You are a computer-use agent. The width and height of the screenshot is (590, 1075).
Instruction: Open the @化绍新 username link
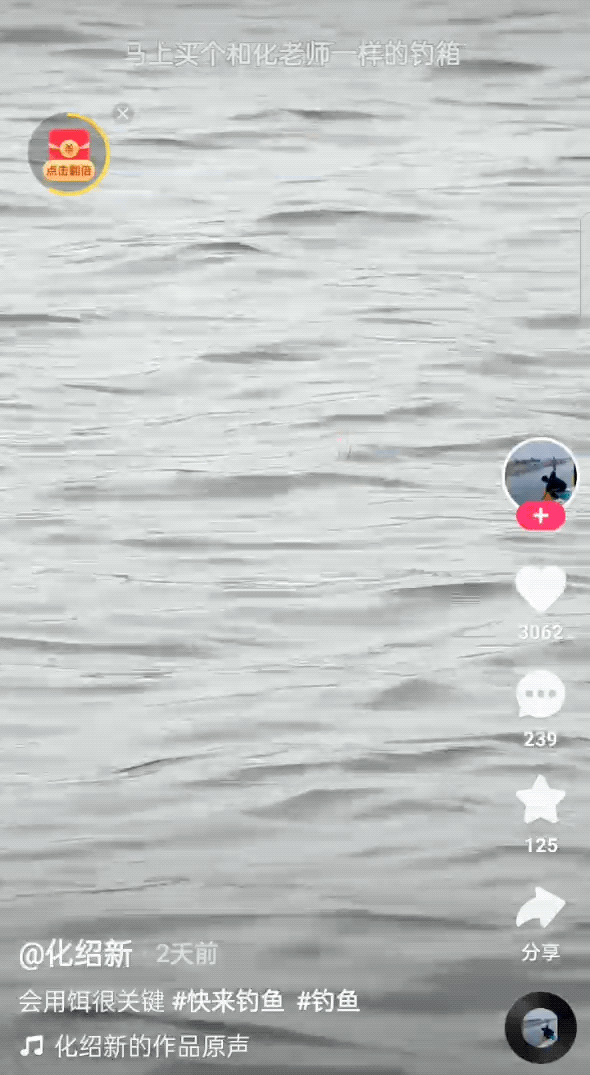tap(76, 954)
